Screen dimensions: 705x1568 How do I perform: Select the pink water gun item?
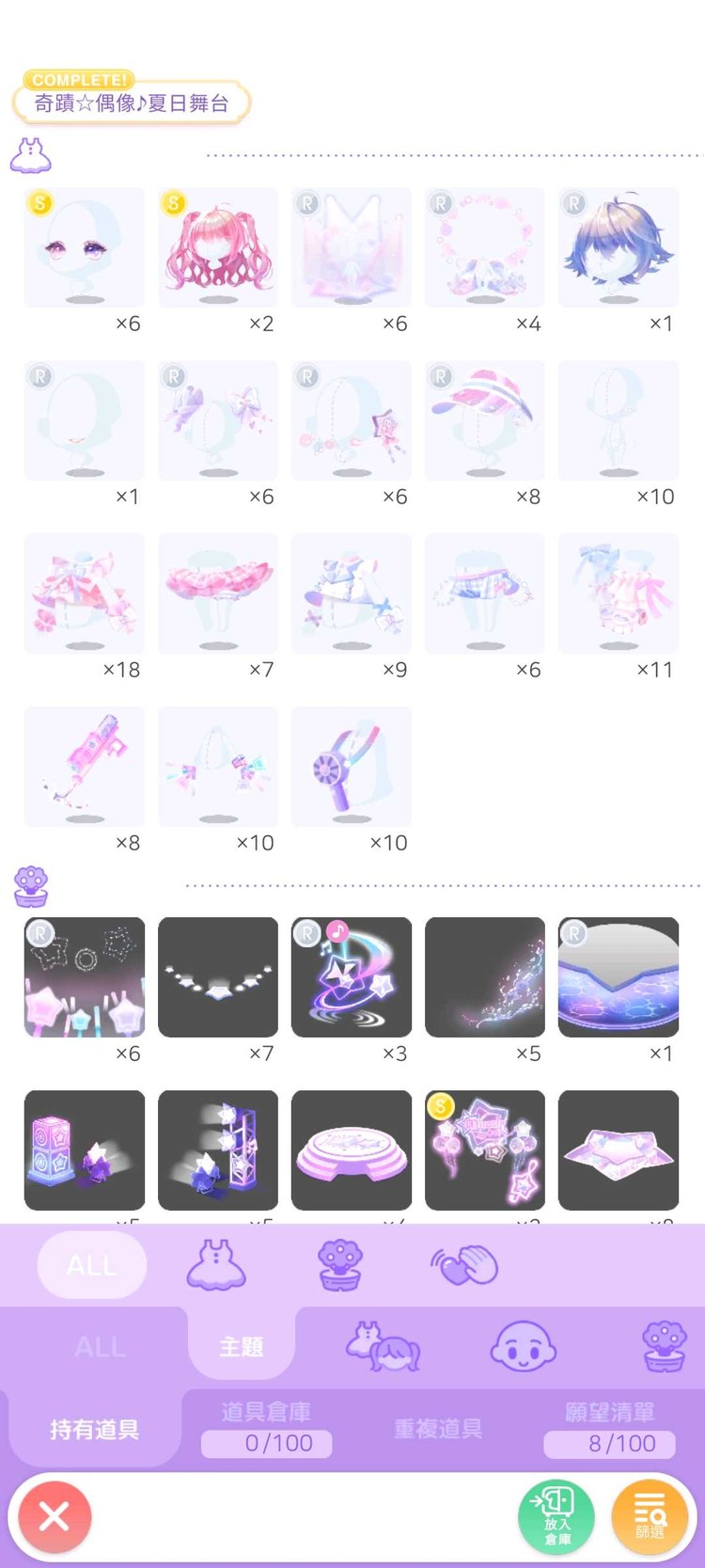tap(85, 766)
